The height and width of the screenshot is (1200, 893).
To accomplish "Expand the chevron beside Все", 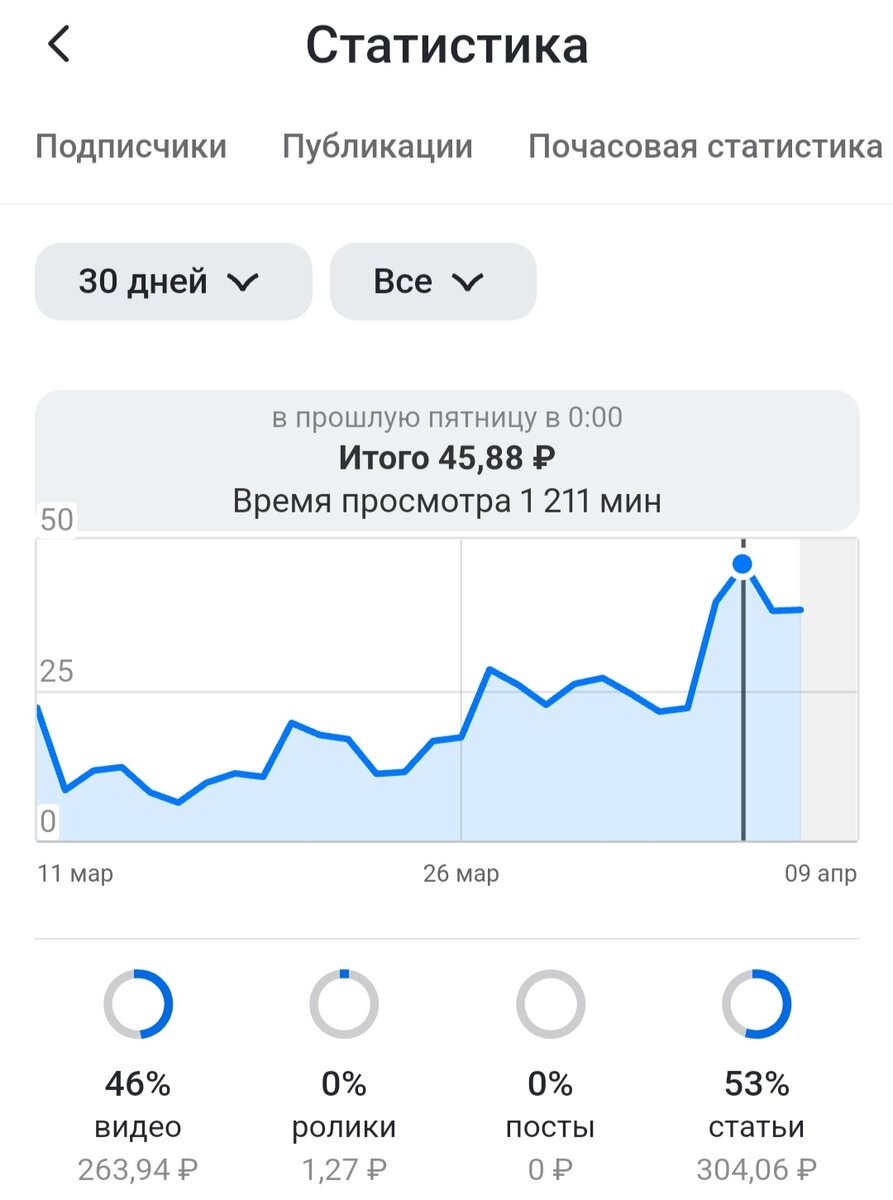I will point(468,282).
